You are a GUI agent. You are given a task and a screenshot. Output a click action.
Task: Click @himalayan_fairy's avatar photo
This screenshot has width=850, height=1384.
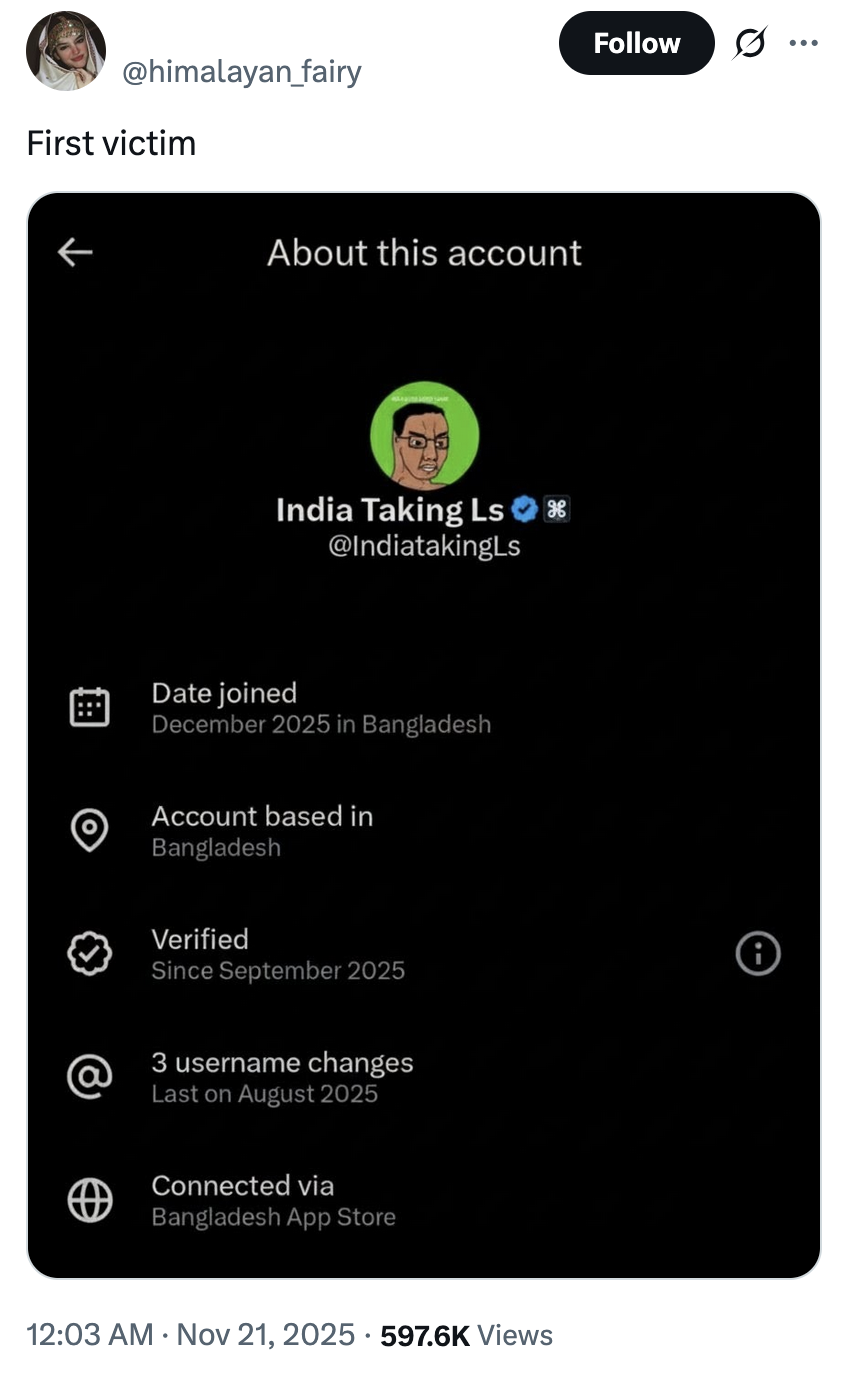pyautogui.click(x=66, y=50)
